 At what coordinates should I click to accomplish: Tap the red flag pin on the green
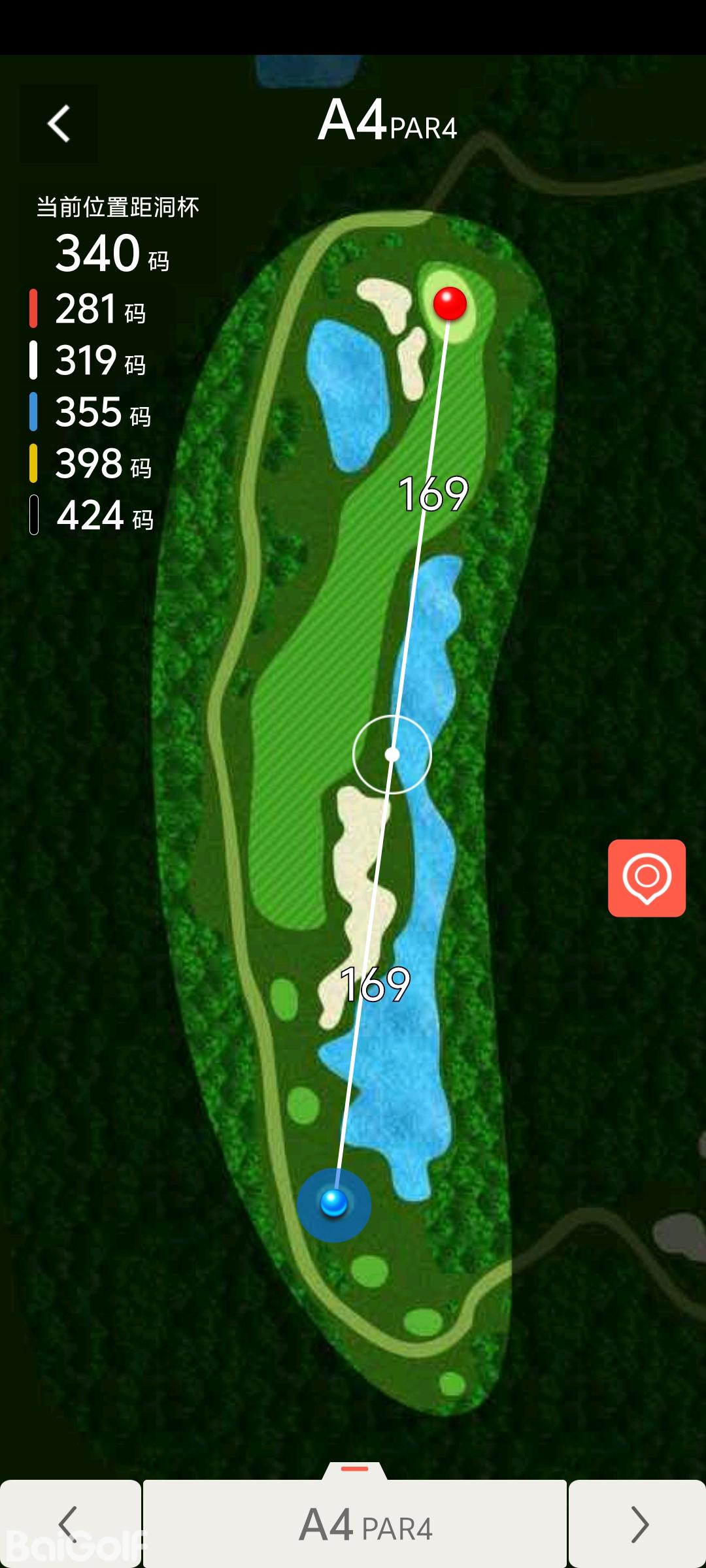(450, 303)
